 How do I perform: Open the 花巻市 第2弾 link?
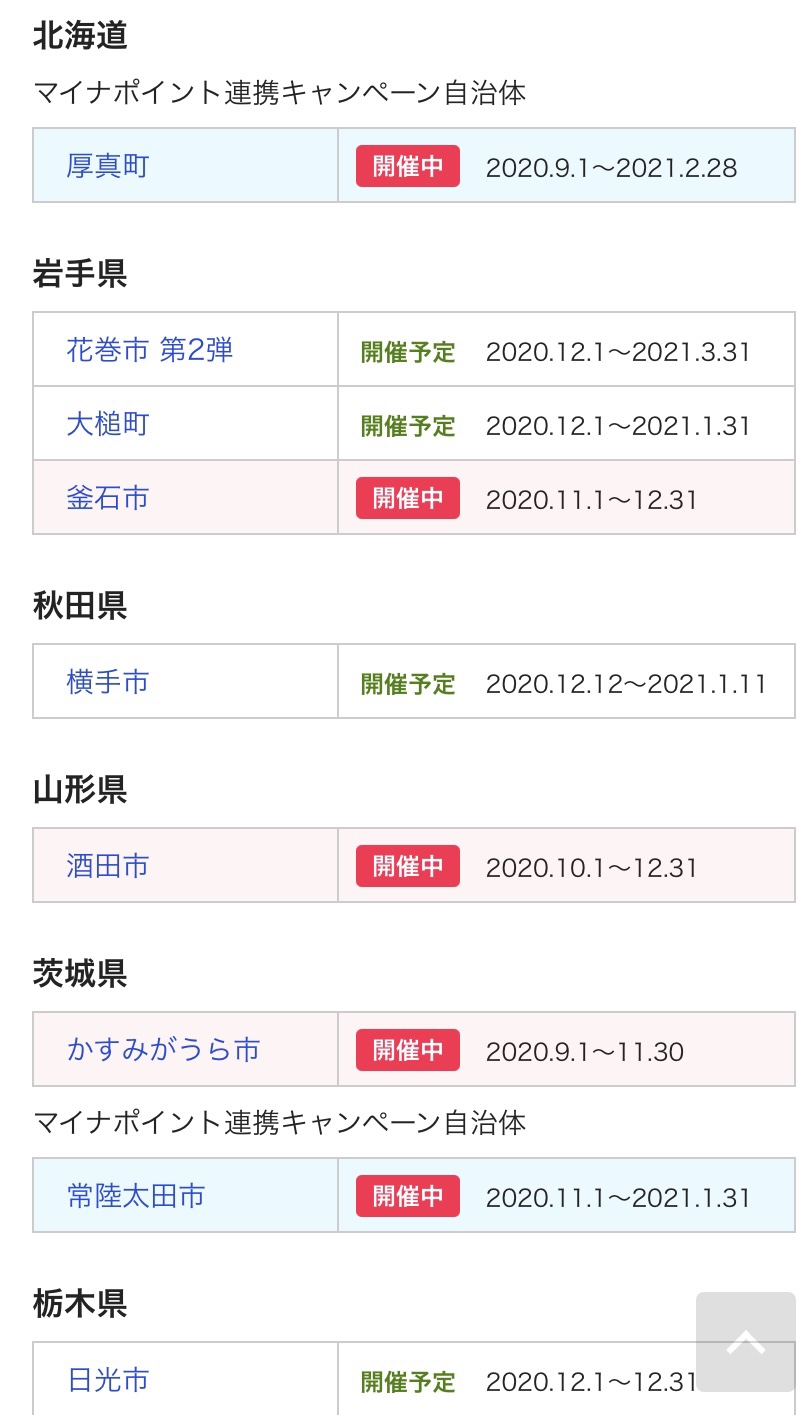click(x=150, y=350)
